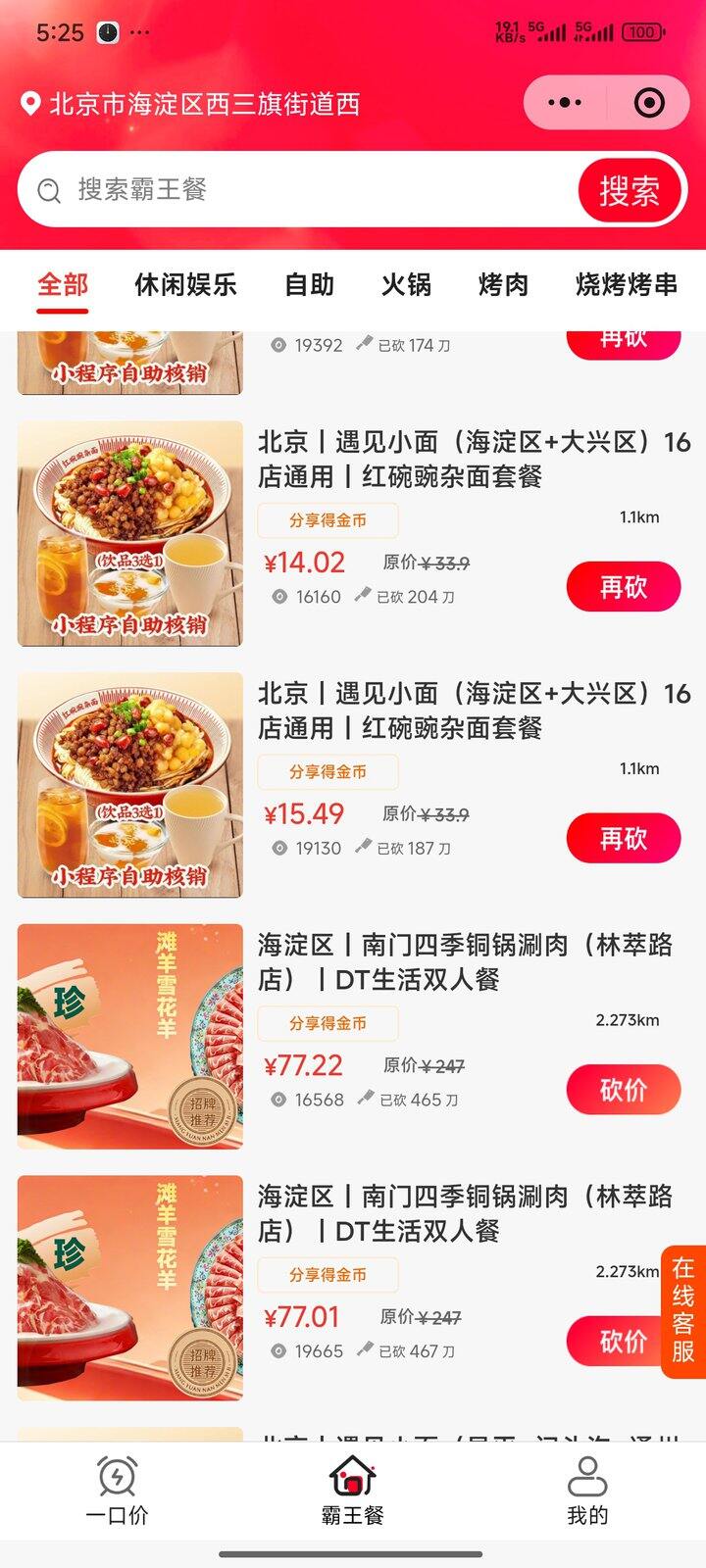The height and width of the screenshot is (1568, 706).
Task: Open the 我的 profile tab
Action: 587,1490
